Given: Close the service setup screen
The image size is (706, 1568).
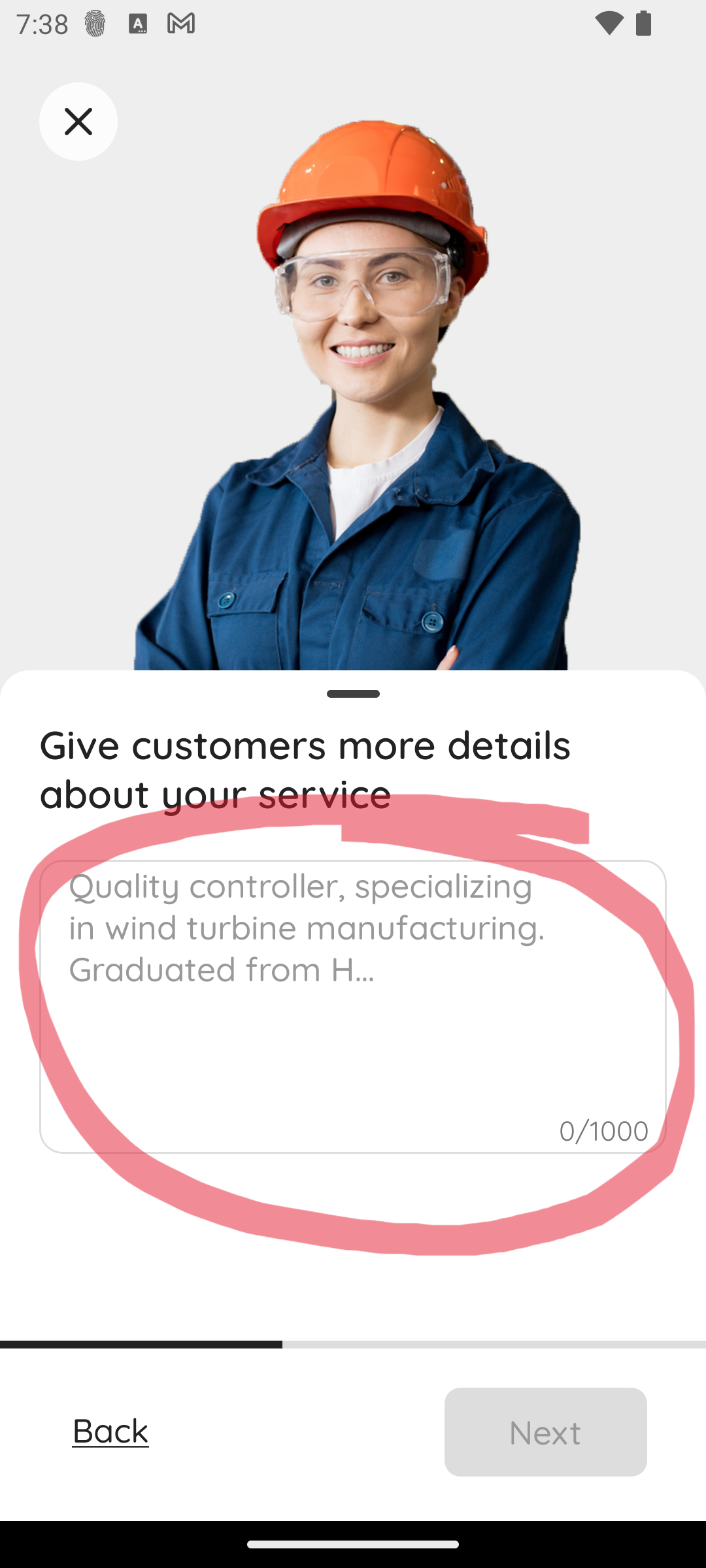Looking at the screenshot, I should pos(78,122).
